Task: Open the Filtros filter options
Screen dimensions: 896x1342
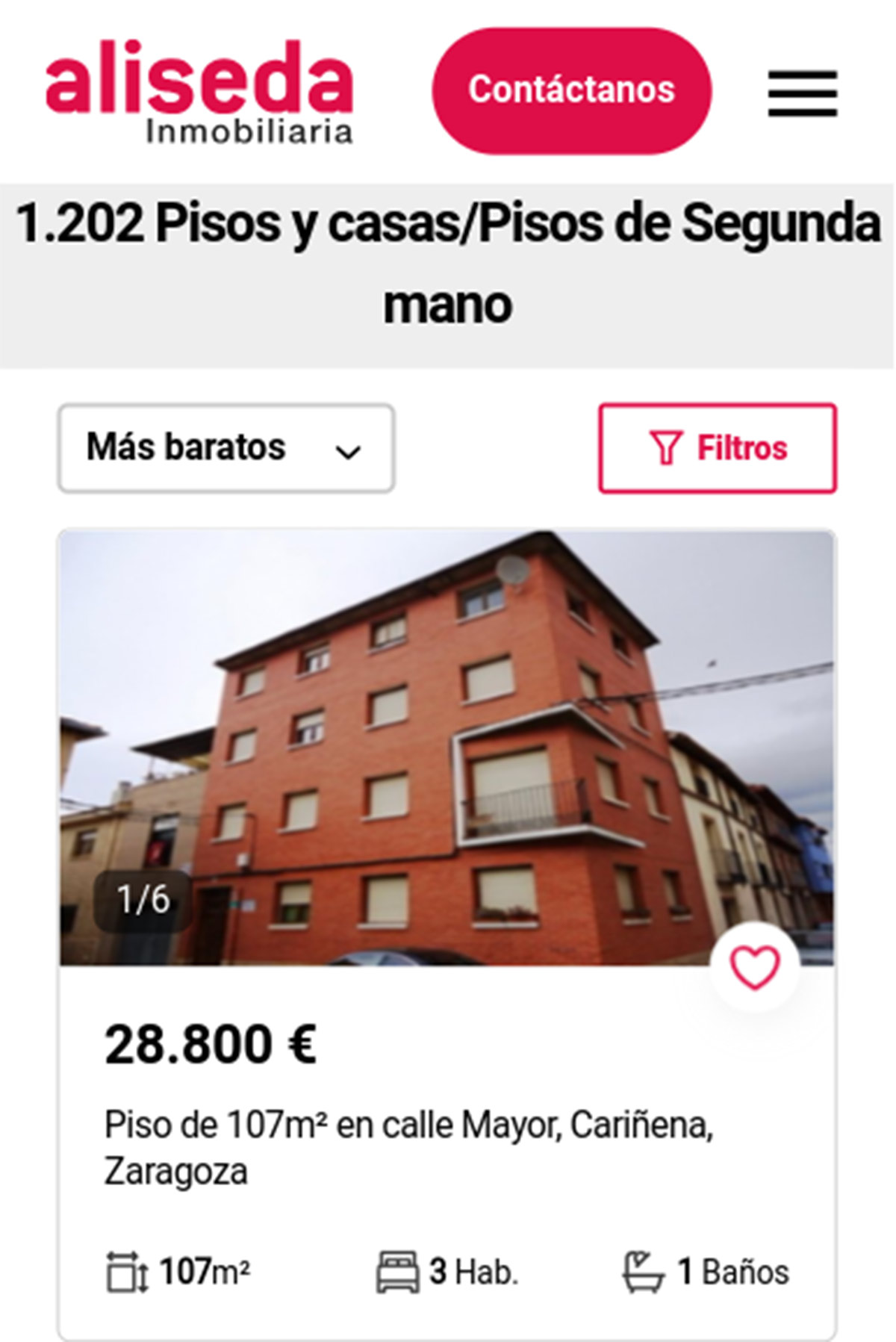Action: coord(717,448)
